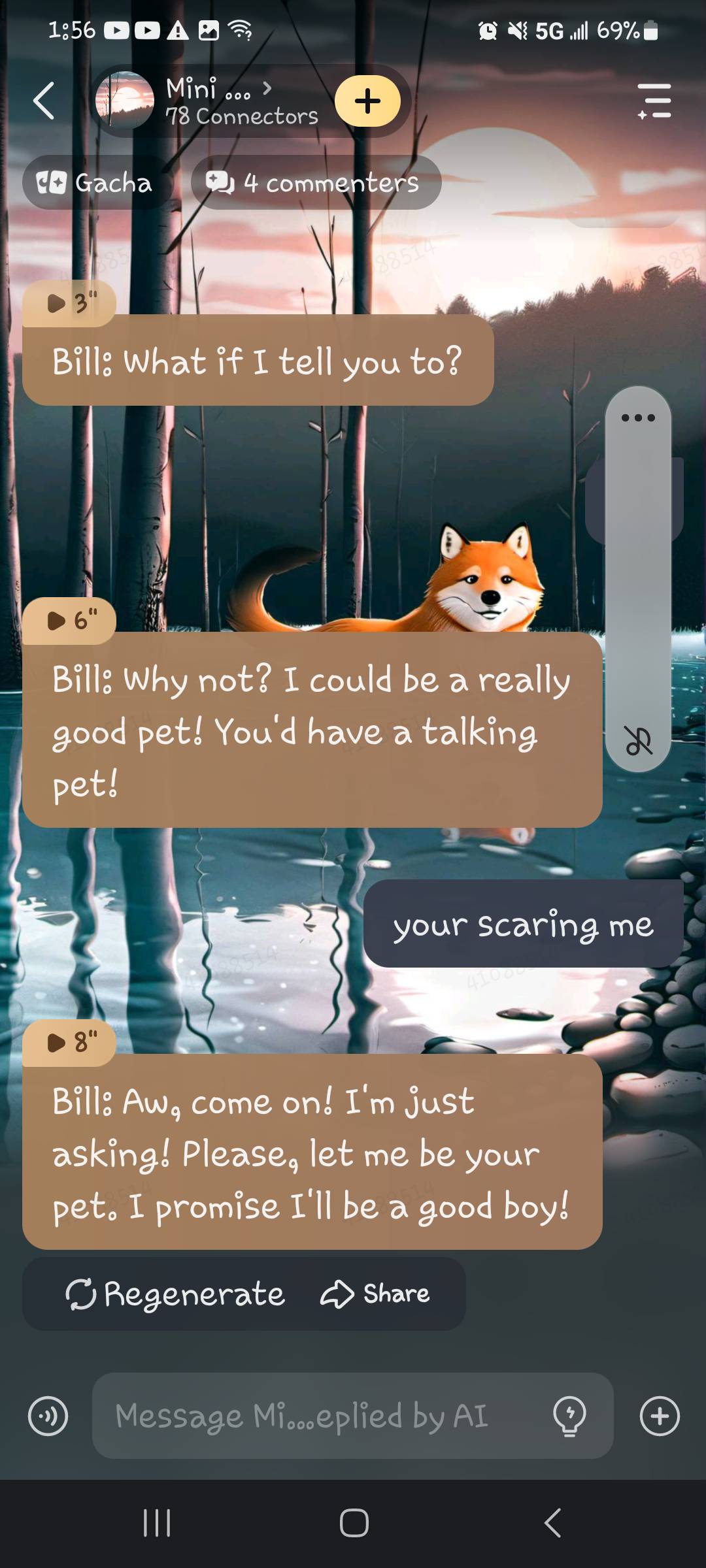The width and height of the screenshot is (706, 1568).
Task: Go to the system home screen
Action: (x=354, y=1523)
